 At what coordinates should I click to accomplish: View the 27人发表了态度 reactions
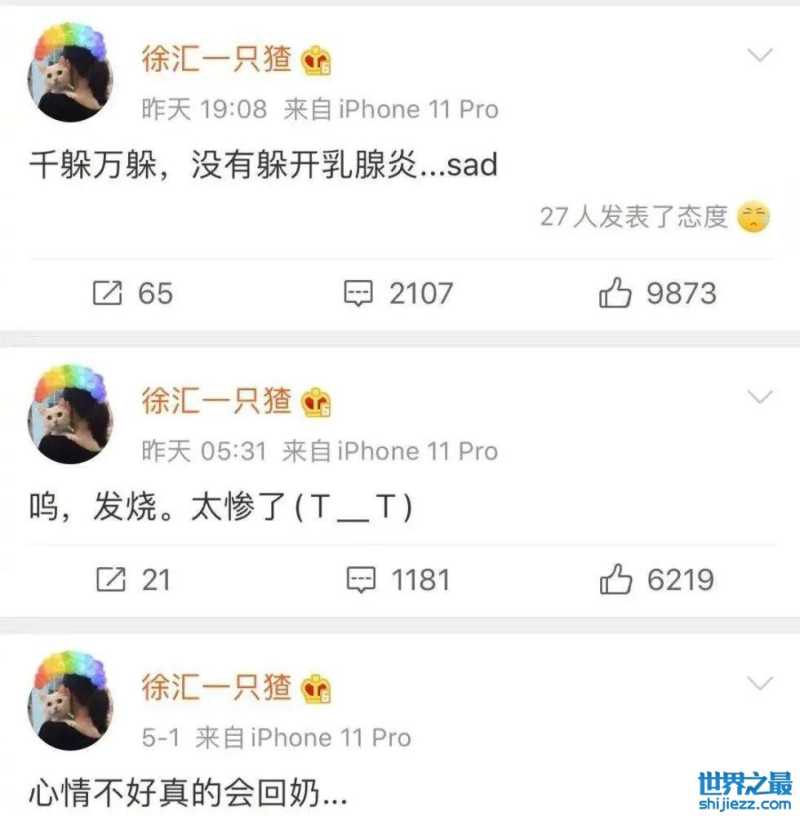click(652, 217)
